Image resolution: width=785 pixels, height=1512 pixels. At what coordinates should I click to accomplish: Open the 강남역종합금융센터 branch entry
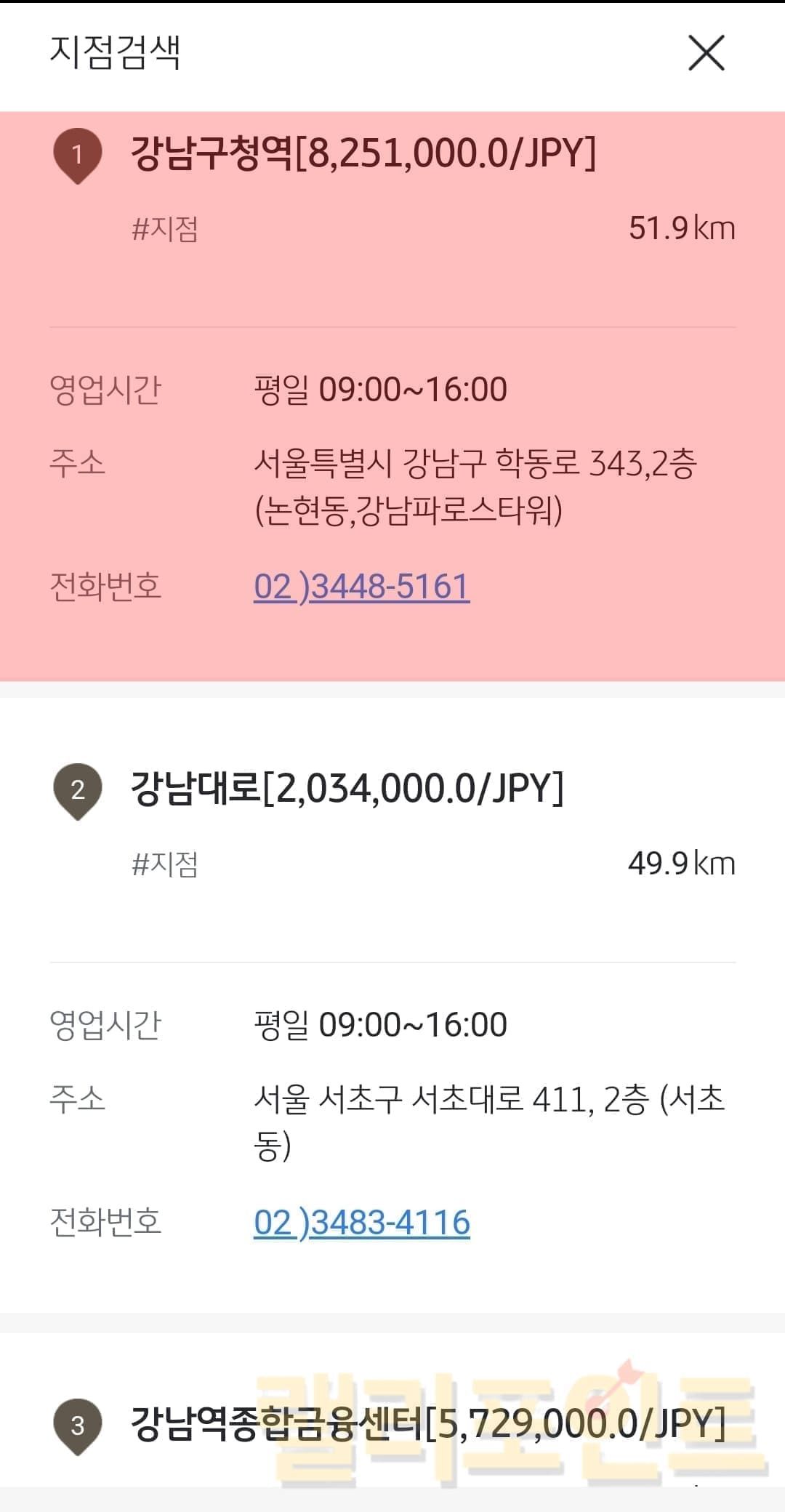[x=427, y=1423]
